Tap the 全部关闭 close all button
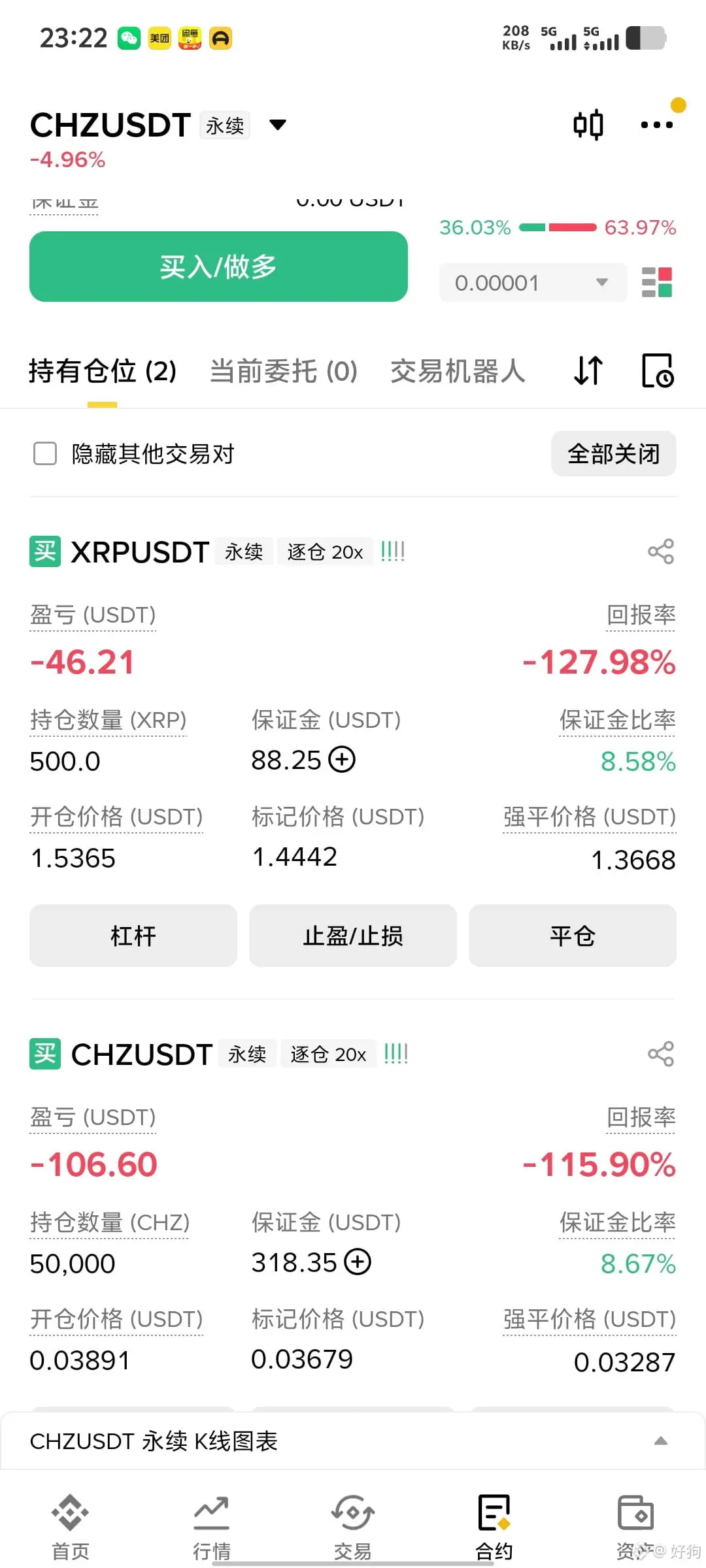The image size is (706, 1568). tap(613, 453)
